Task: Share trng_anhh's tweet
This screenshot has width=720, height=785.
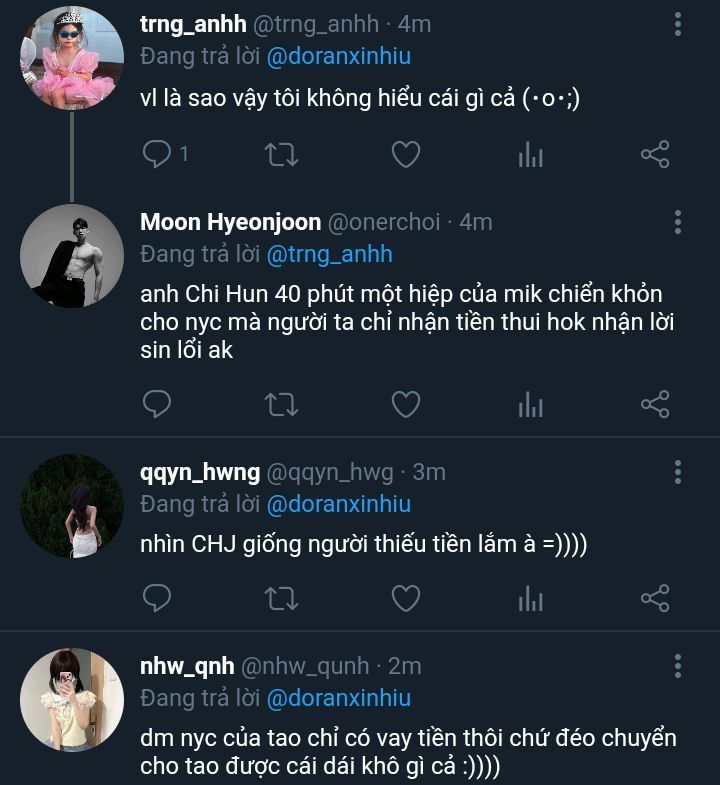Action: coord(655,154)
